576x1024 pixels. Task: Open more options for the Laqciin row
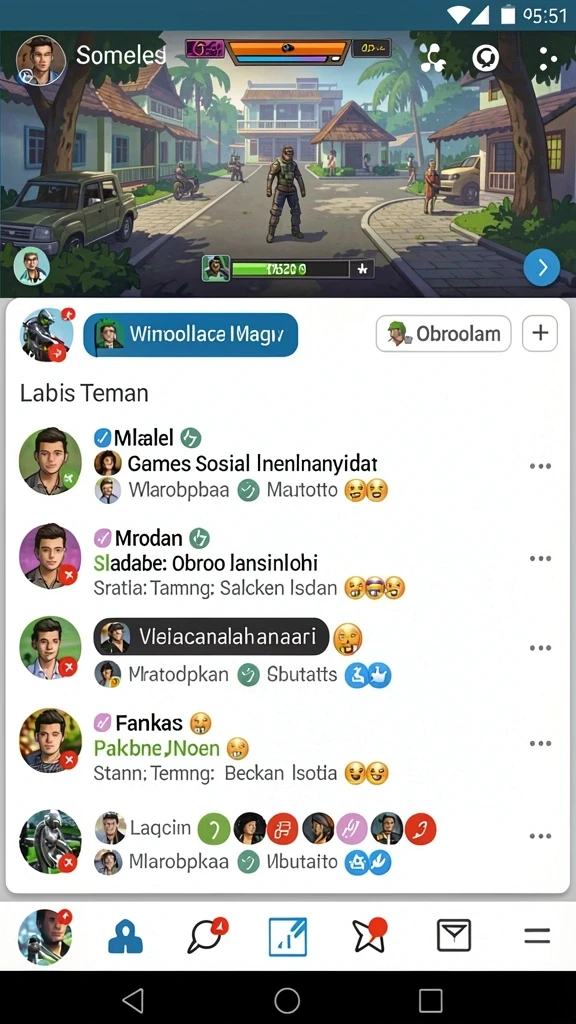point(540,837)
